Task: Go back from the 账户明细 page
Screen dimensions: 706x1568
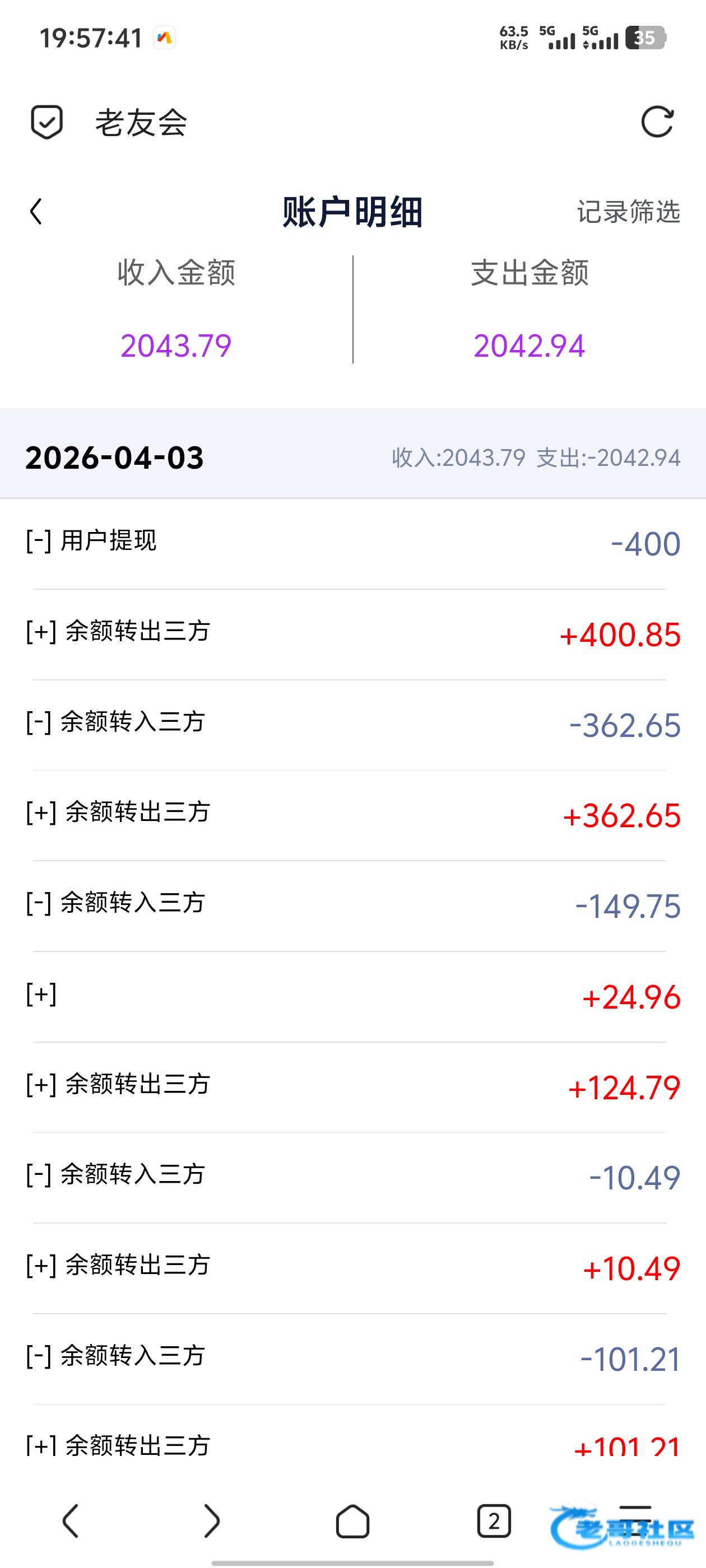Action: [x=36, y=212]
